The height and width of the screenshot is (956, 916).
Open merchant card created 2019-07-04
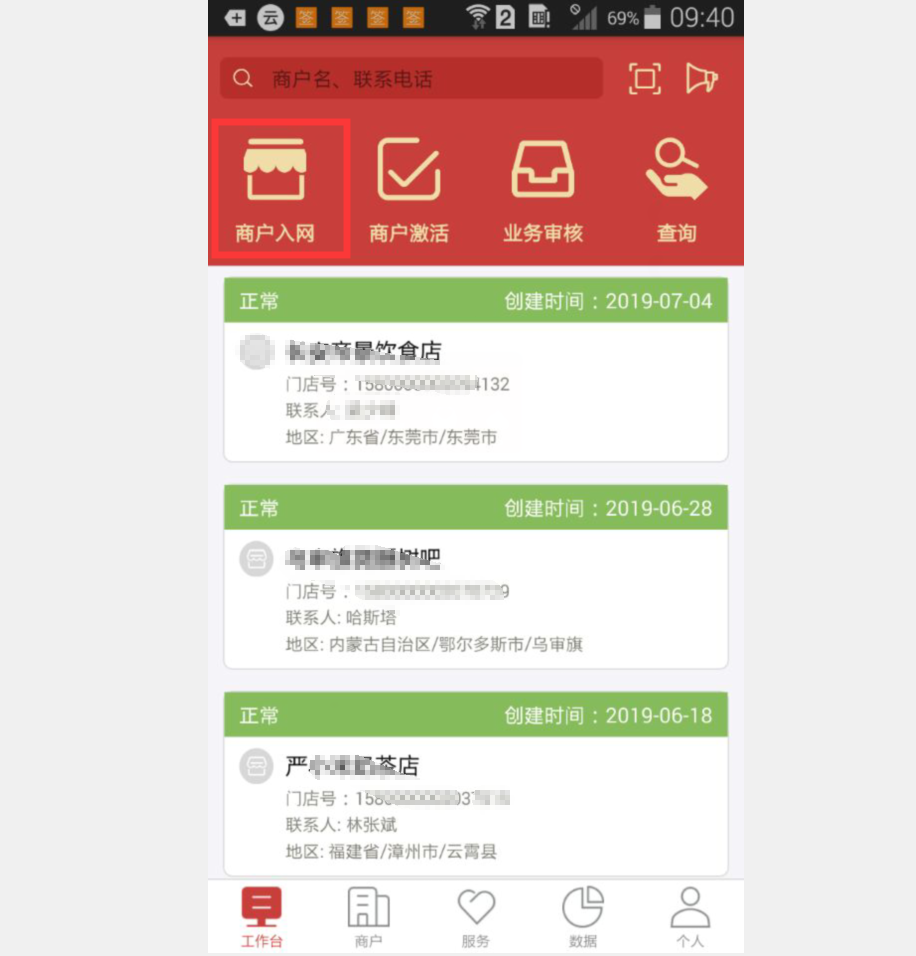click(x=475, y=392)
